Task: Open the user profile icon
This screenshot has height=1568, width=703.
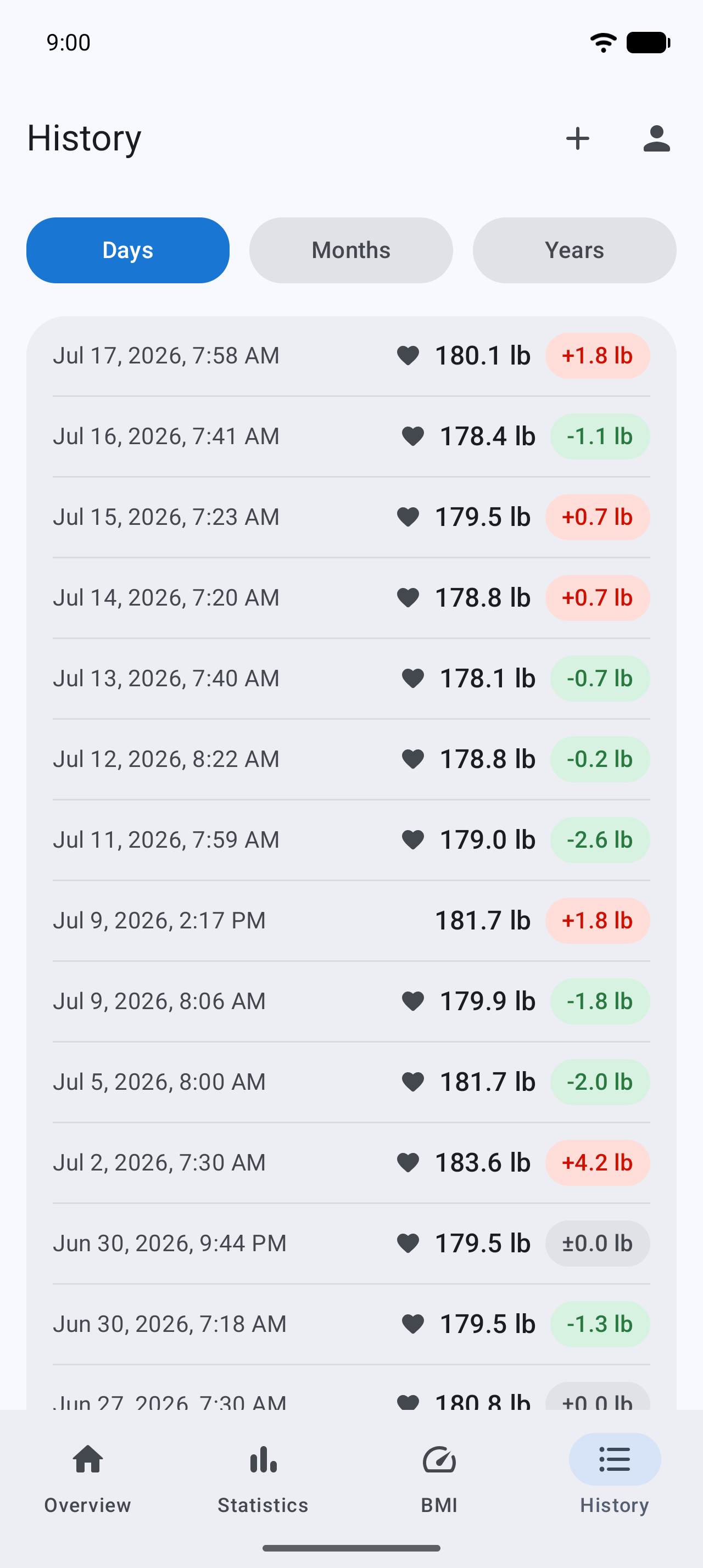Action: pos(656,138)
